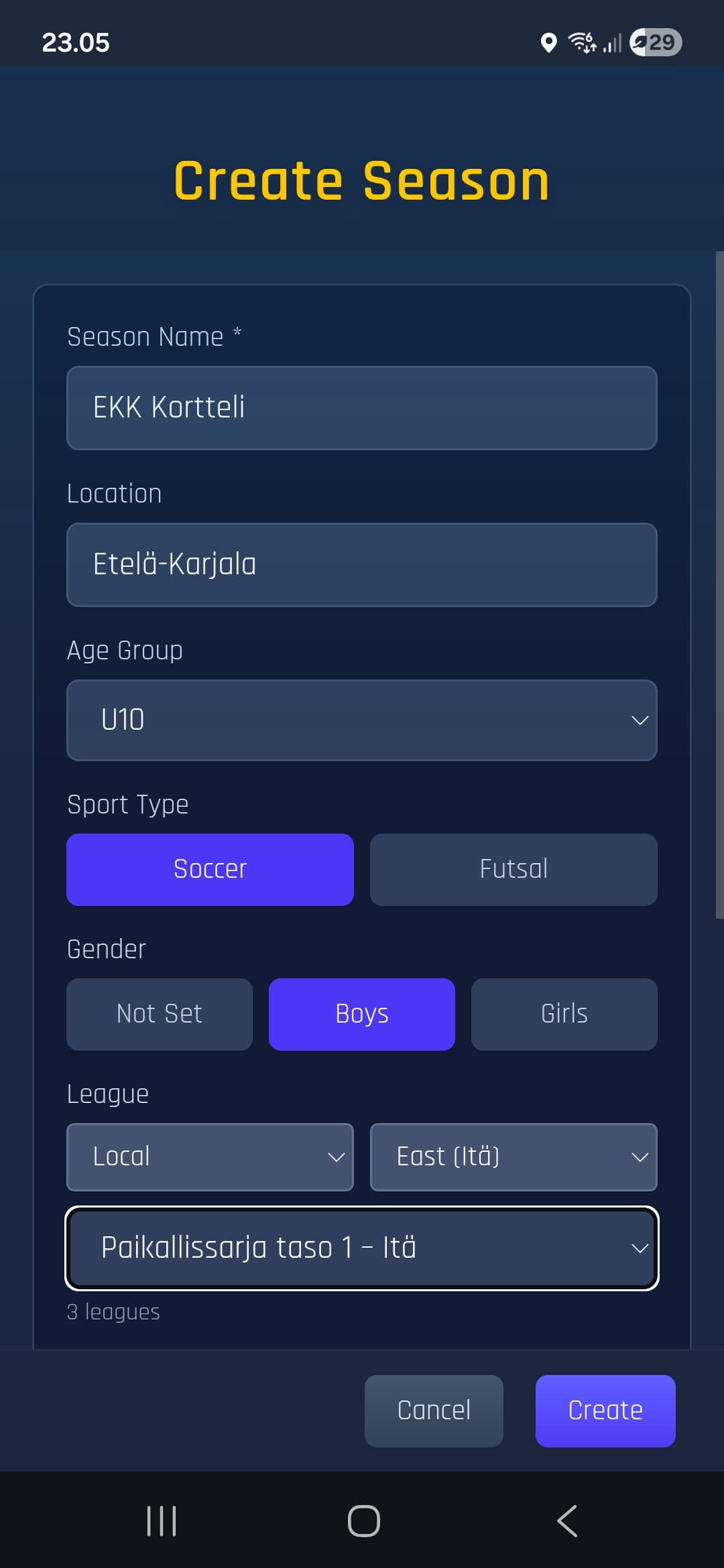Tap the cellular signal icon
Viewport: 724px width, 1568px height.
[613, 43]
